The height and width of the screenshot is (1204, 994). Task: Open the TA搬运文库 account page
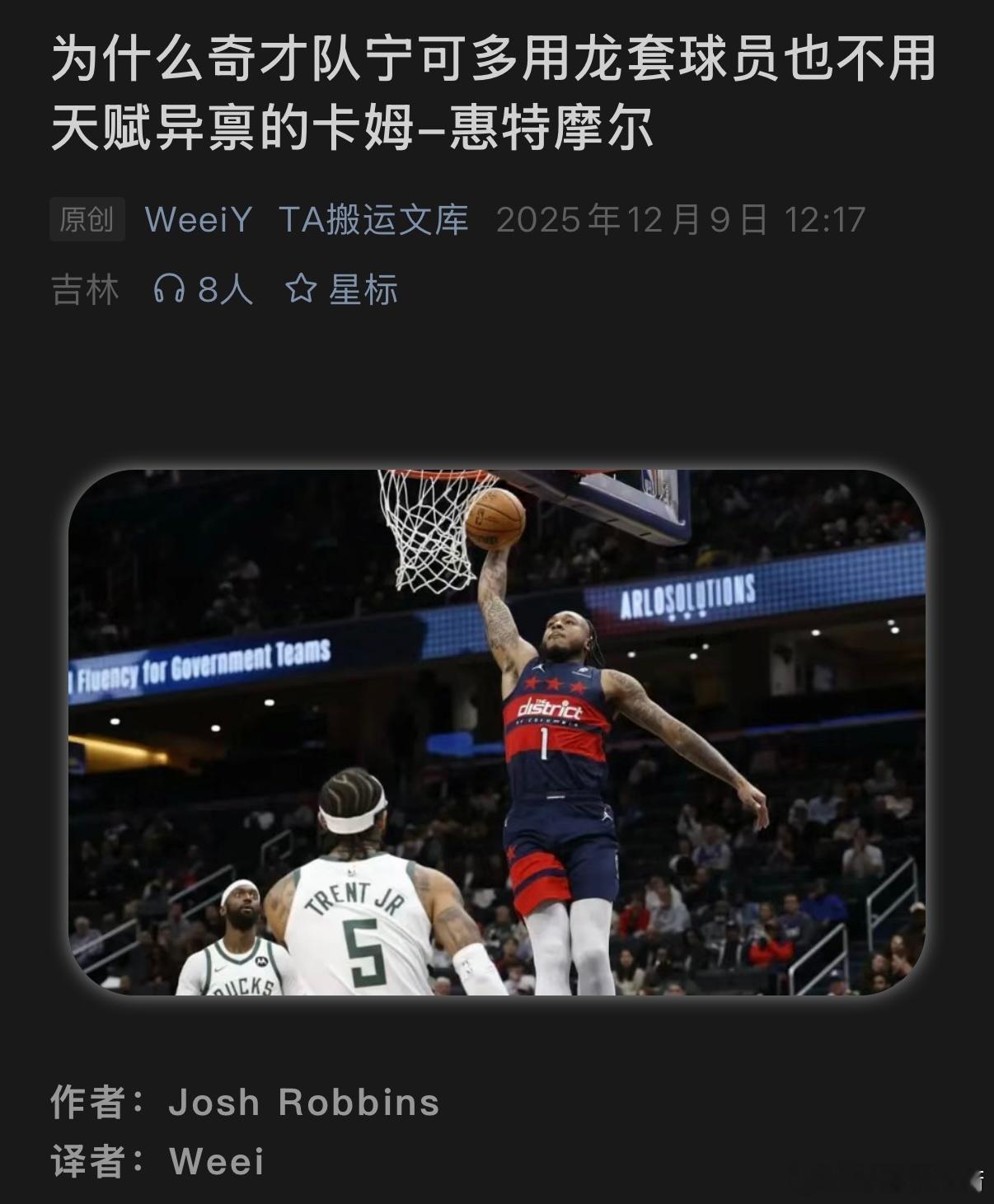click(x=375, y=219)
